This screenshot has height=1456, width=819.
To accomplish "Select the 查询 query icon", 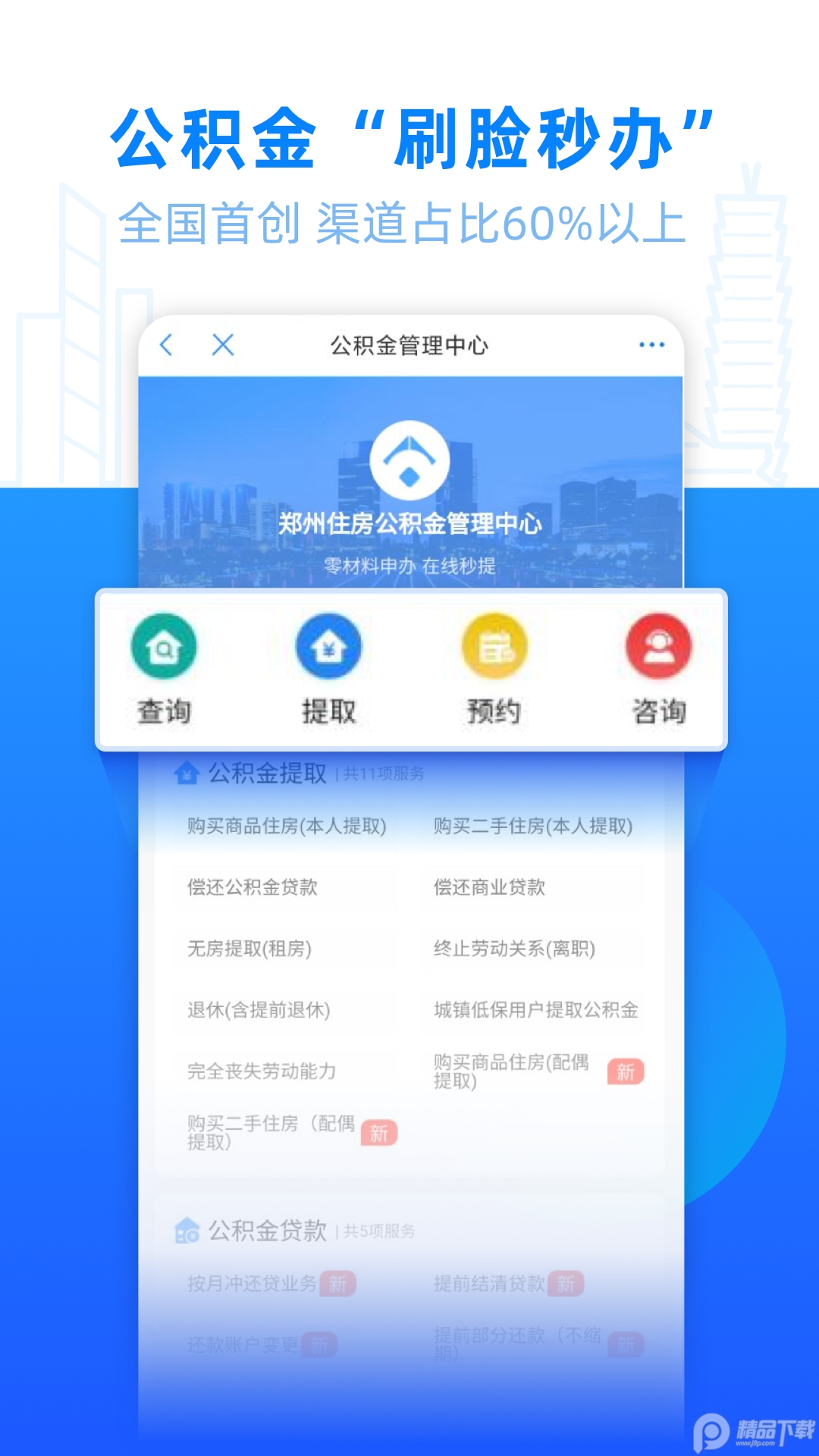I will (162, 645).
